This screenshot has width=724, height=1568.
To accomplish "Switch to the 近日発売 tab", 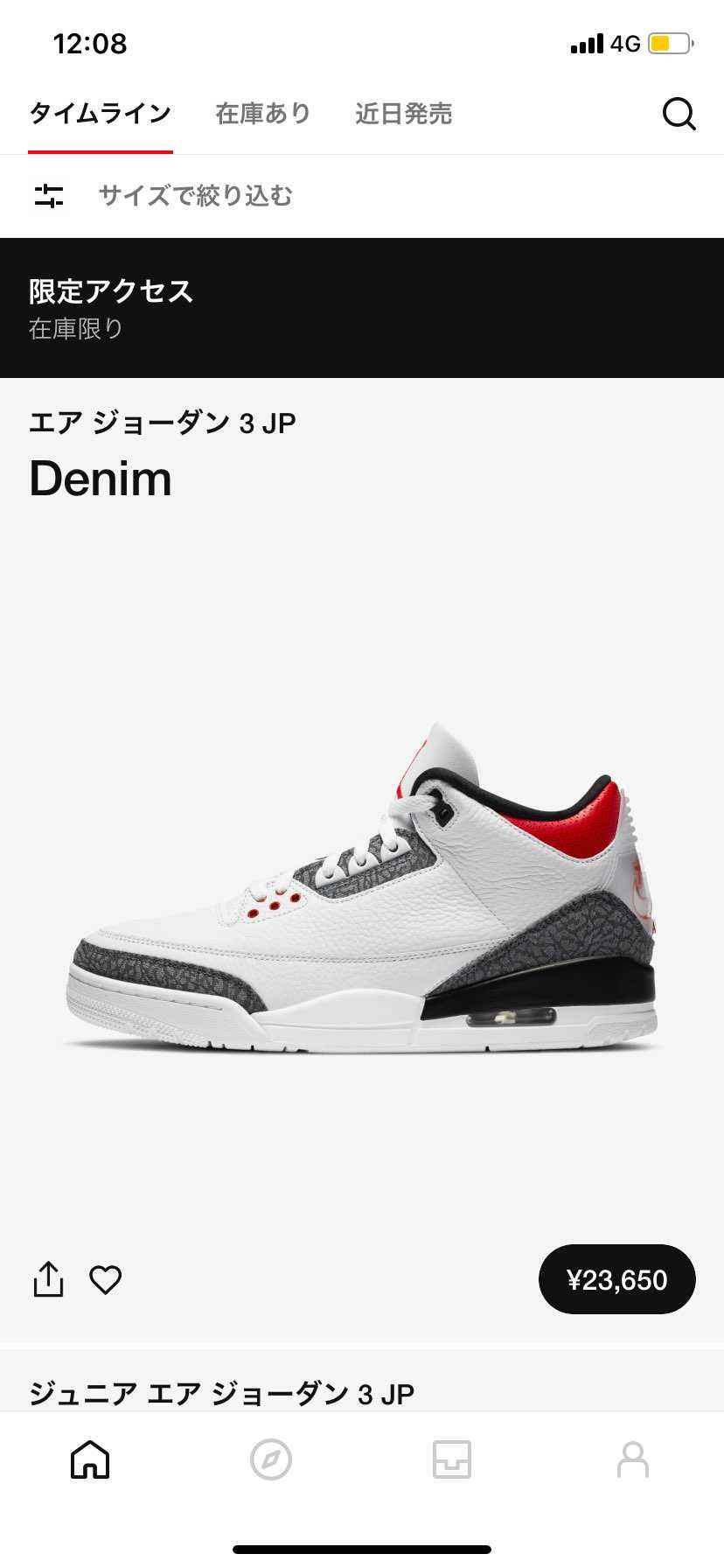I will click(403, 114).
